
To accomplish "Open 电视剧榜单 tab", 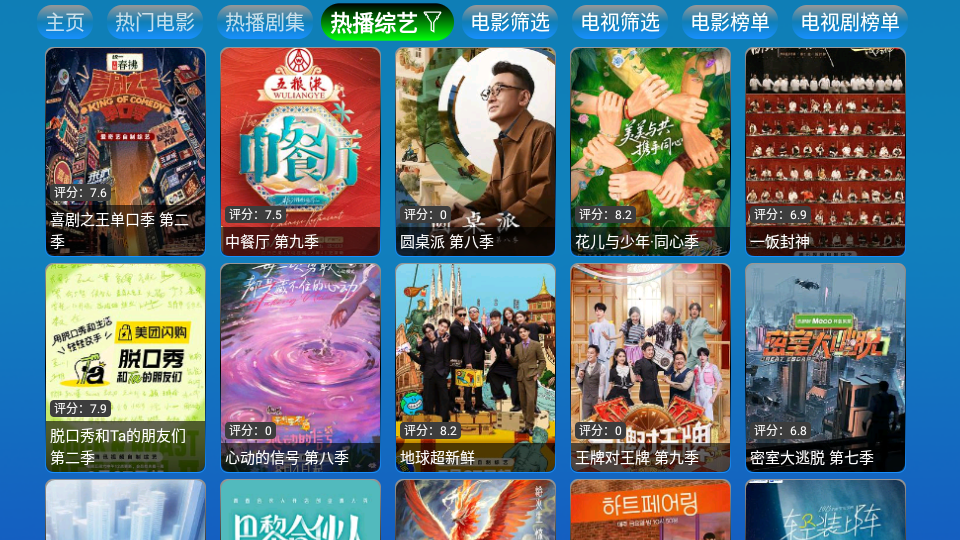I will (850, 22).
